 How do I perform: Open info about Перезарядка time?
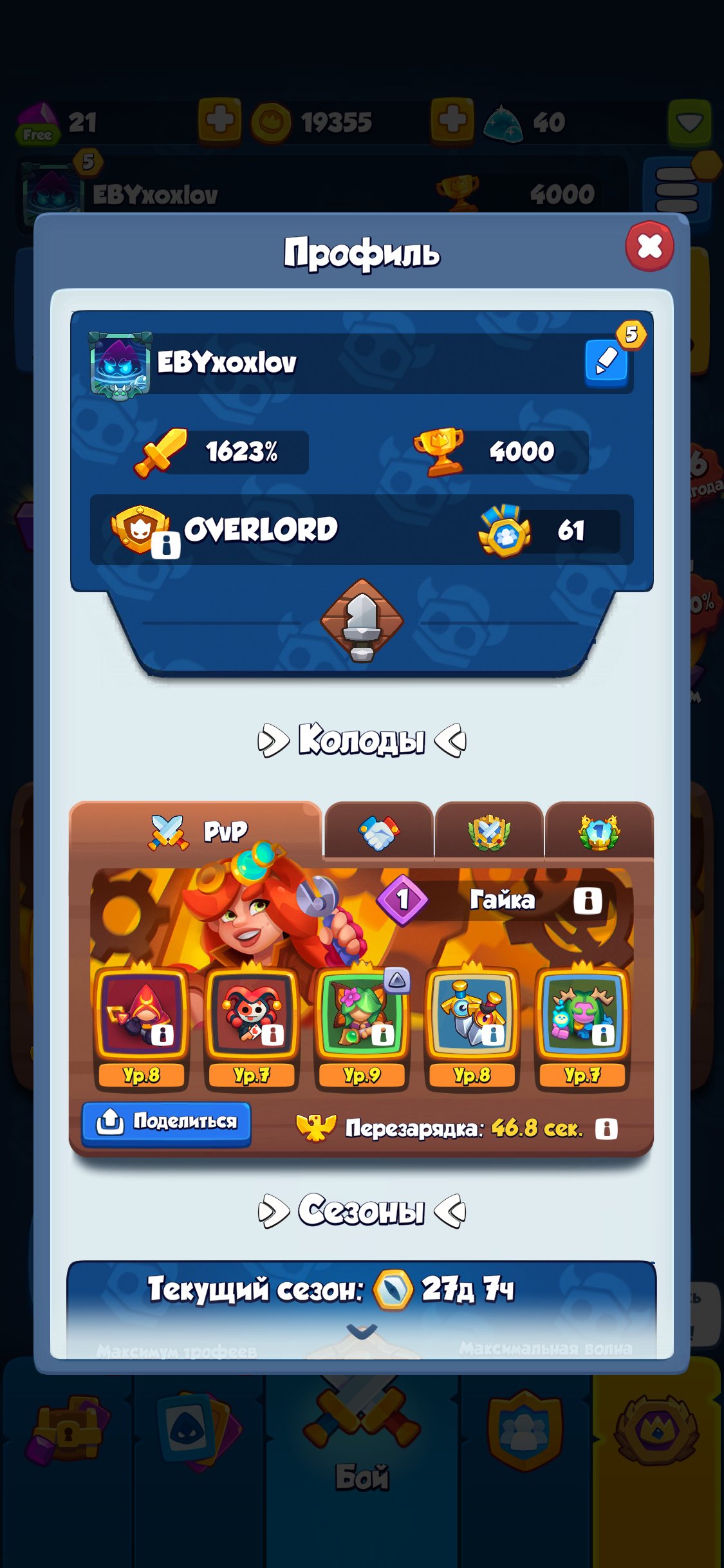pyautogui.click(x=606, y=1128)
